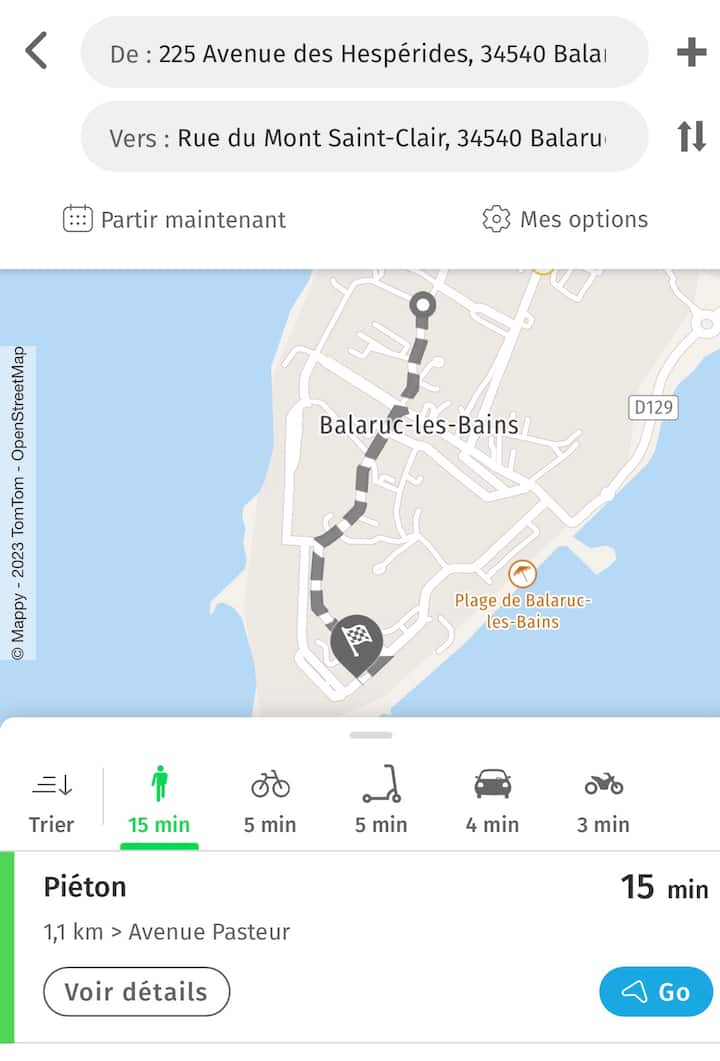Add a stop with the plus icon
Viewport: 720px width, 1061px height.
(691, 52)
